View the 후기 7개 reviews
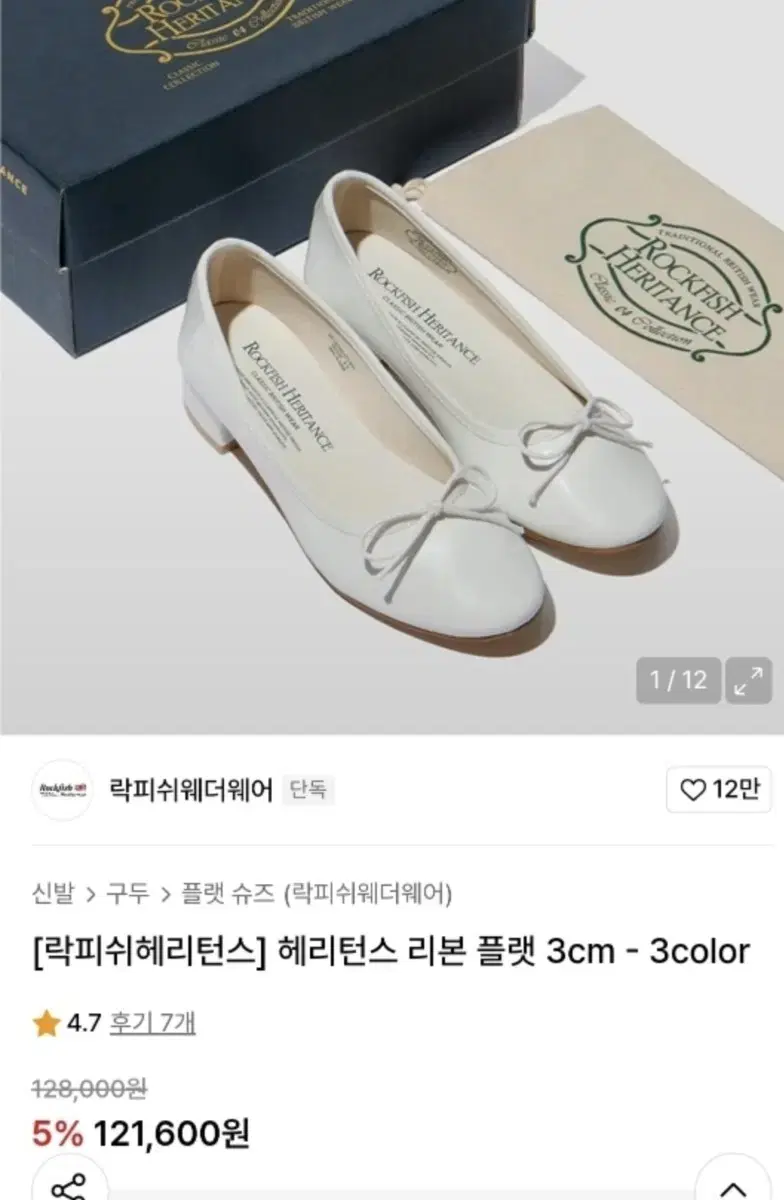 pyautogui.click(x=153, y=1023)
